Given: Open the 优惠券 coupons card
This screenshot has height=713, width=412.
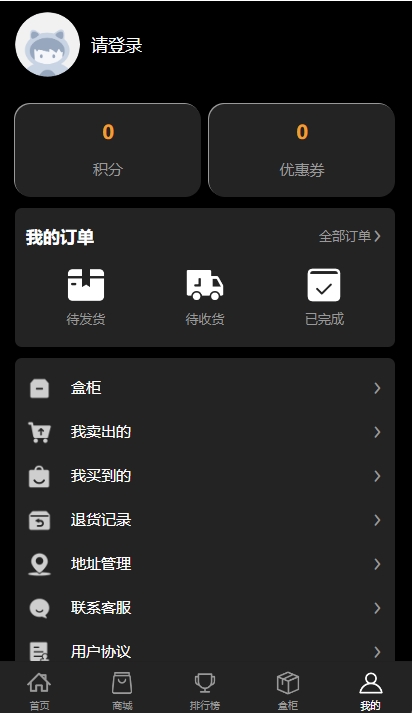Looking at the screenshot, I should pos(301,150).
